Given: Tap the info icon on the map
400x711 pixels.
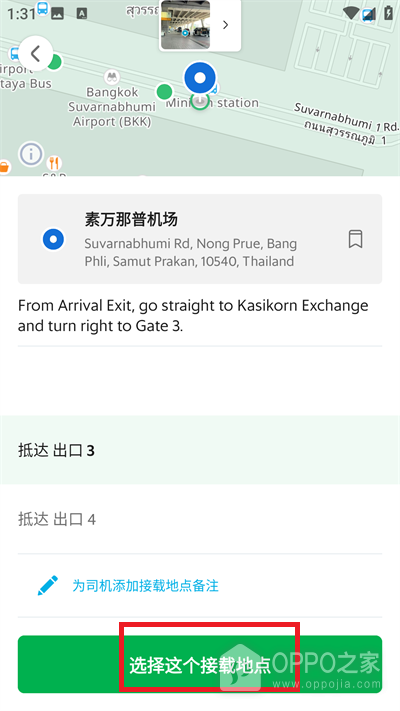Looking at the screenshot, I should pyautogui.click(x=31, y=154).
